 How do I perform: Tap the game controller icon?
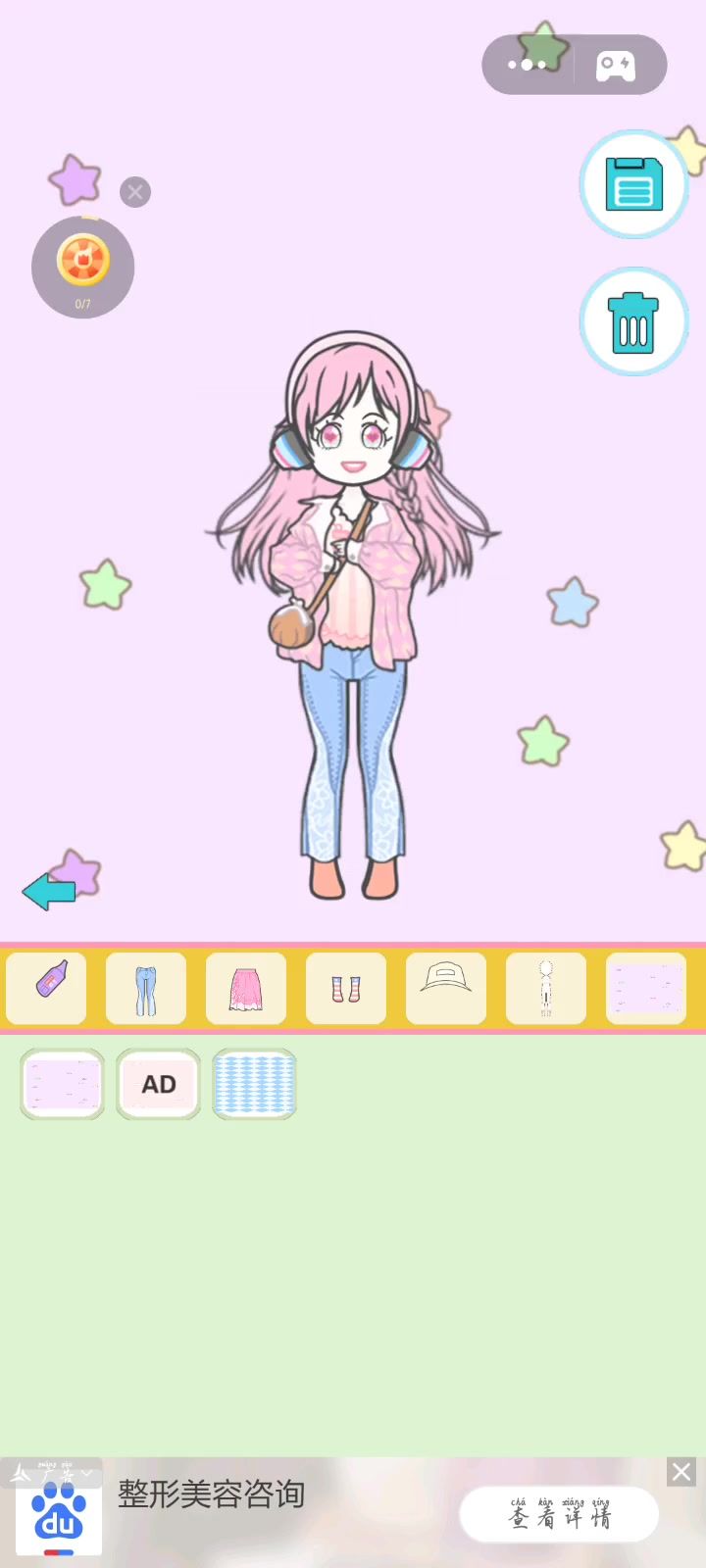point(616,66)
